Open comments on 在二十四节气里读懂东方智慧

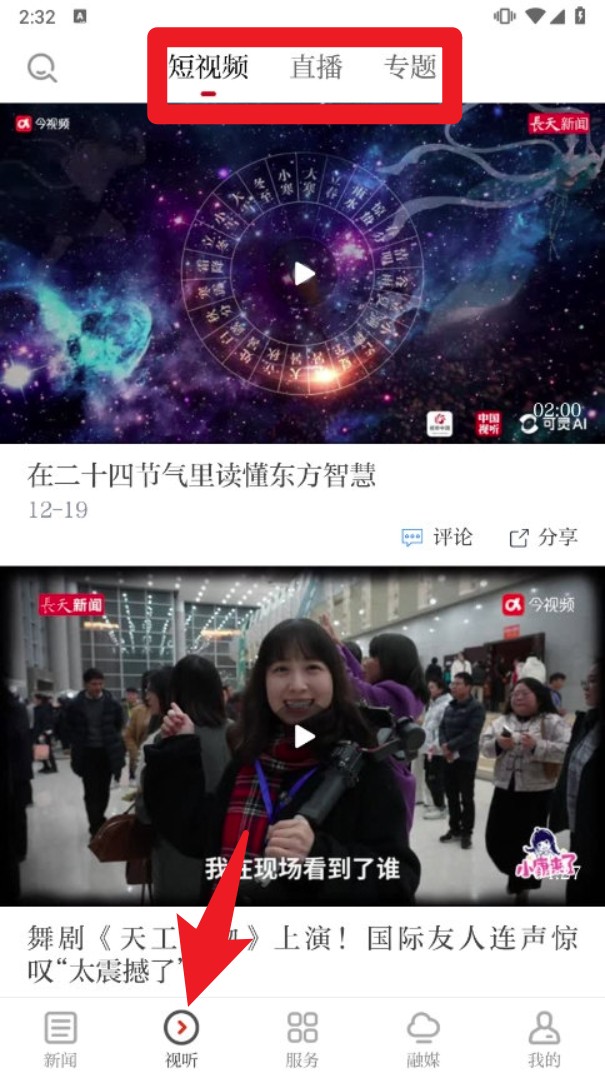pyautogui.click(x=437, y=537)
